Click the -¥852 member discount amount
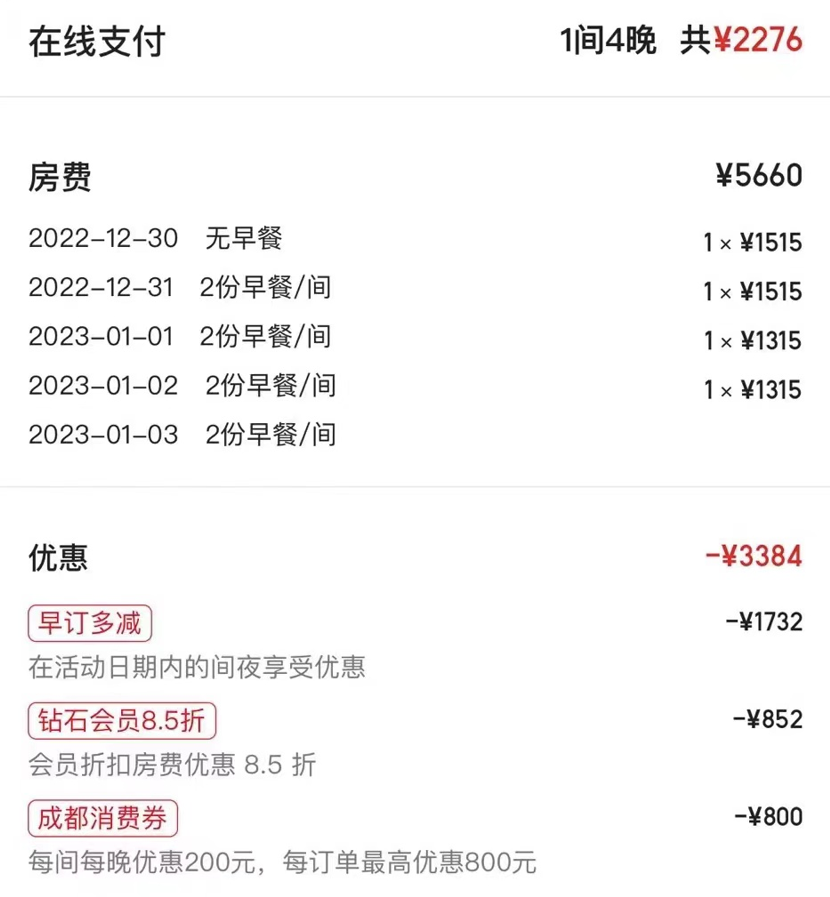This screenshot has height=897, width=830. tap(768, 719)
